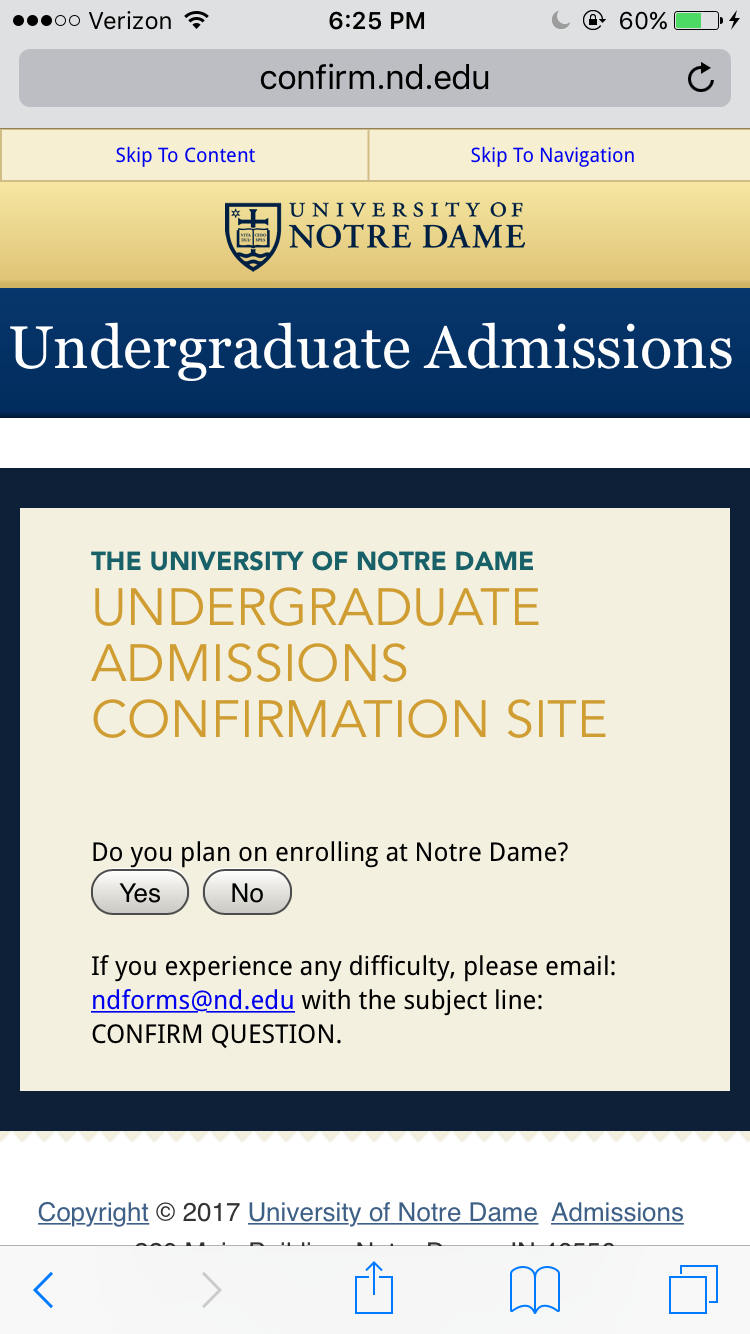Email ndforms@nd.edu for help
Viewport: 750px width, 1334px height.
193,1000
